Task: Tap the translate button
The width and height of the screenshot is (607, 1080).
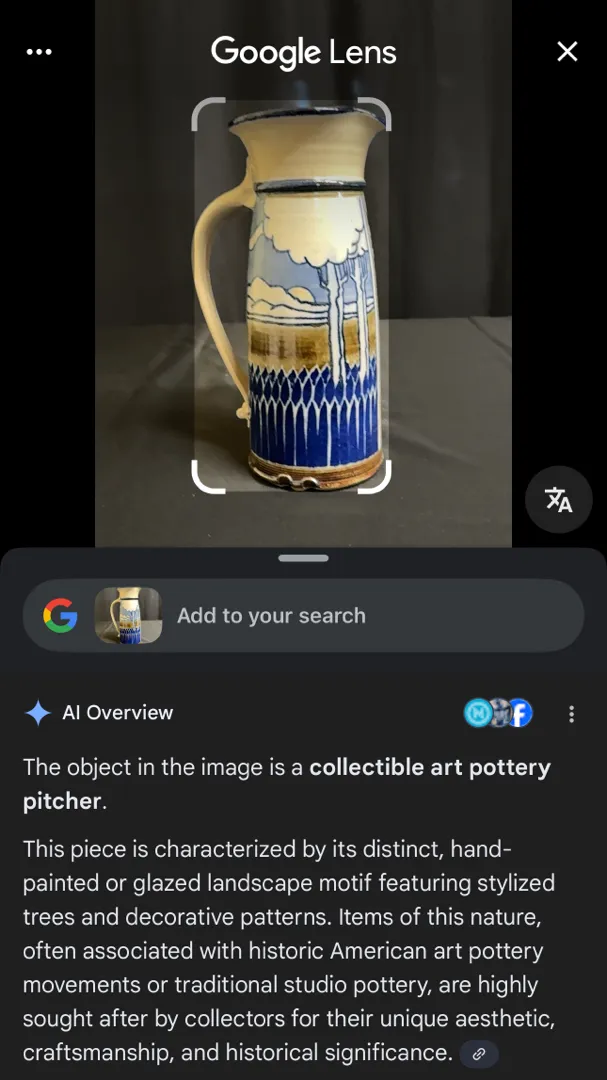Action: [x=558, y=499]
